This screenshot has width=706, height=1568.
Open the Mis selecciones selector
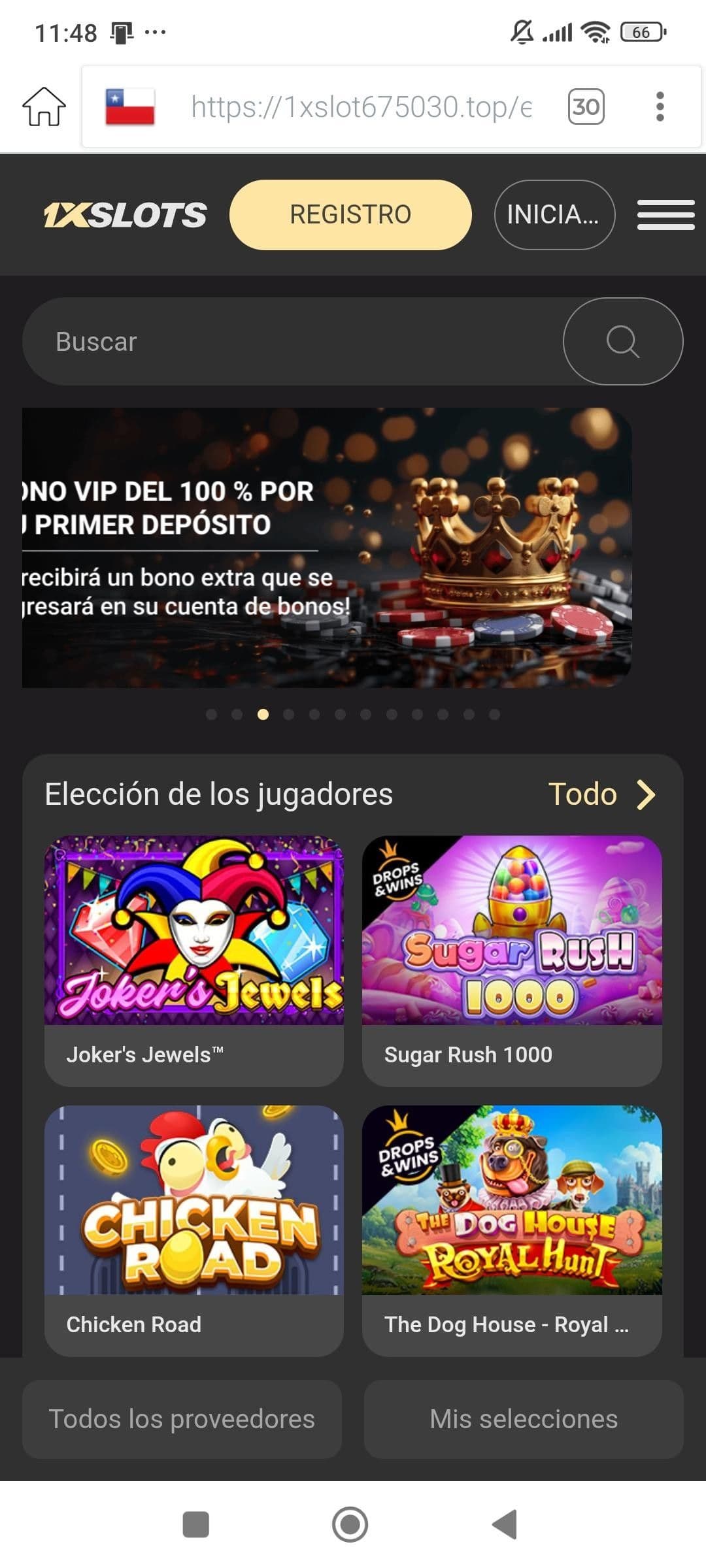point(523,1418)
